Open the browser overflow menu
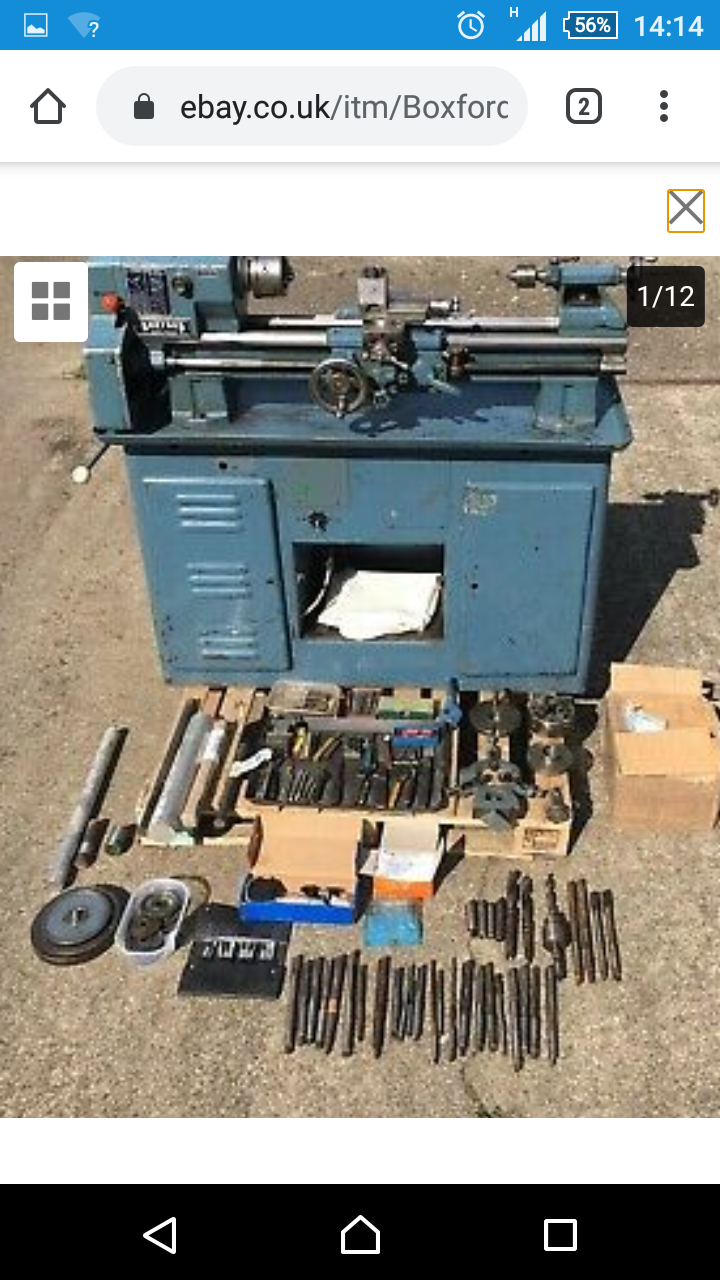The image size is (720, 1280). (664, 106)
